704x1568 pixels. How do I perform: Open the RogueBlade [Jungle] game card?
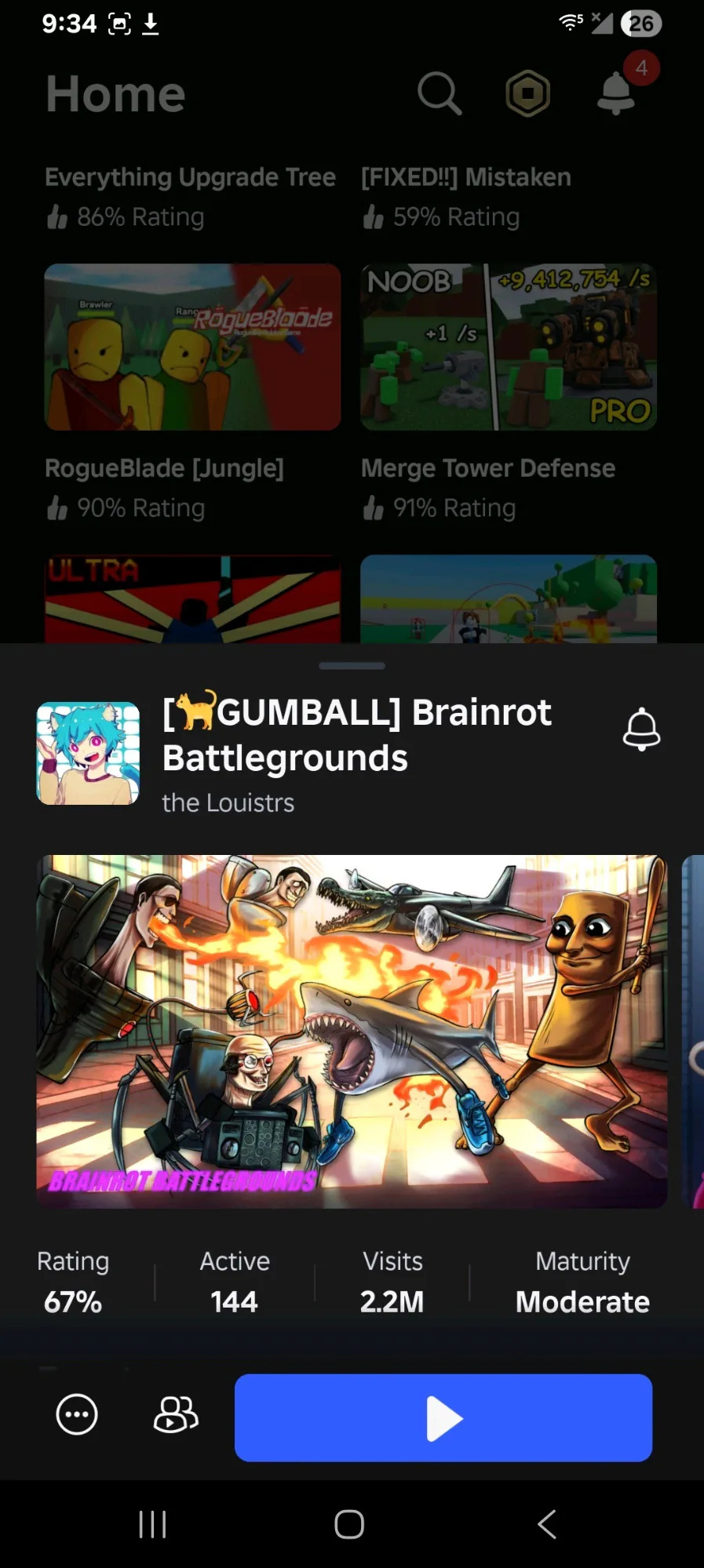point(192,347)
